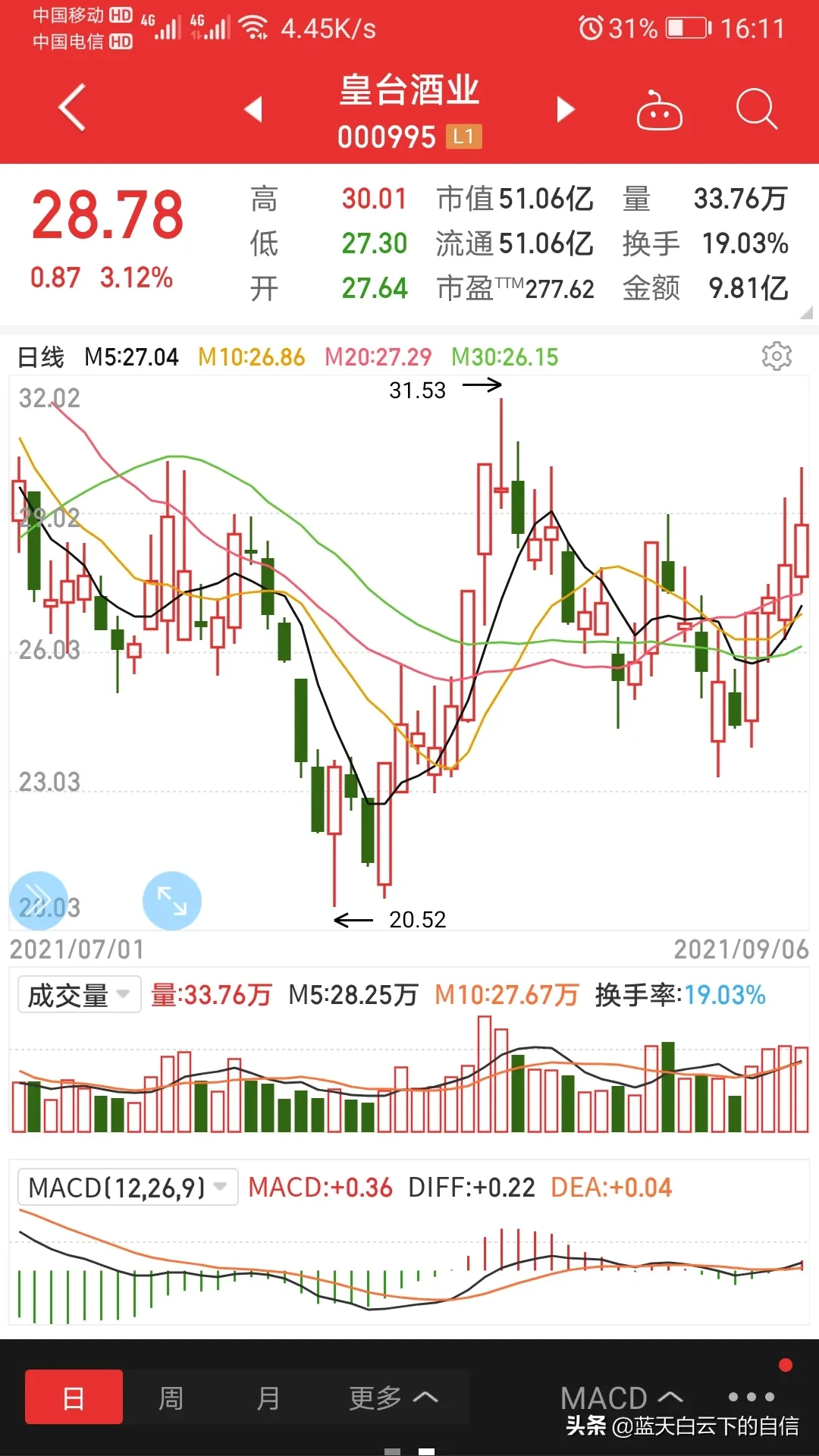Expand the bottom MACD indicator selector
The image size is (819, 1456).
tap(621, 1397)
